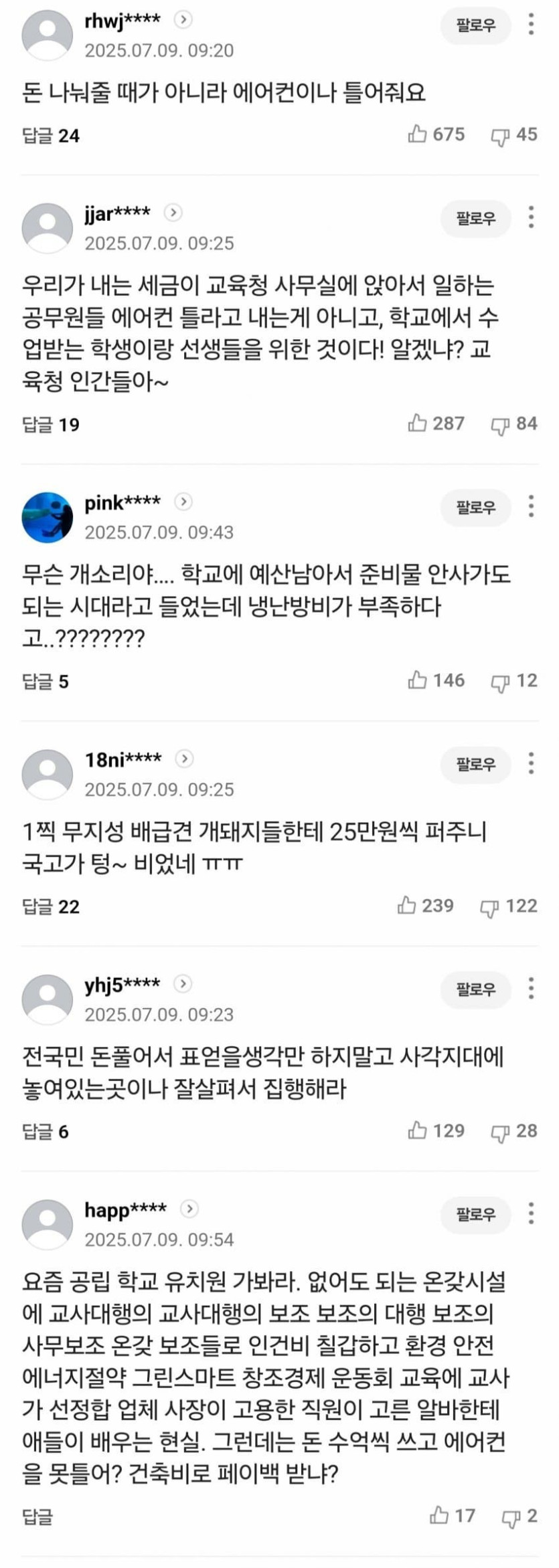Like happ****'s comment with 17 likes
Viewport: 559px width, 1568px height.
[x=439, y=1515]
